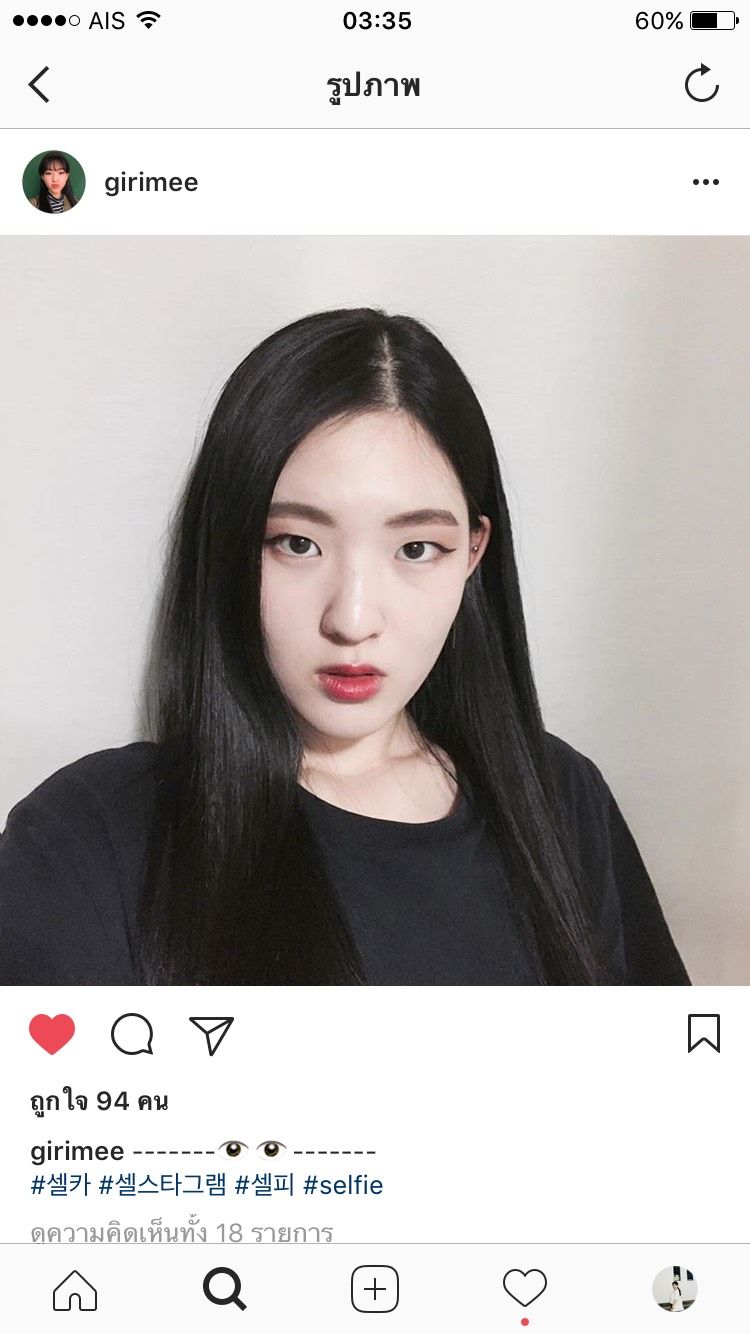
Task: Open the comment bubble icon
Action: point(132,1035)
